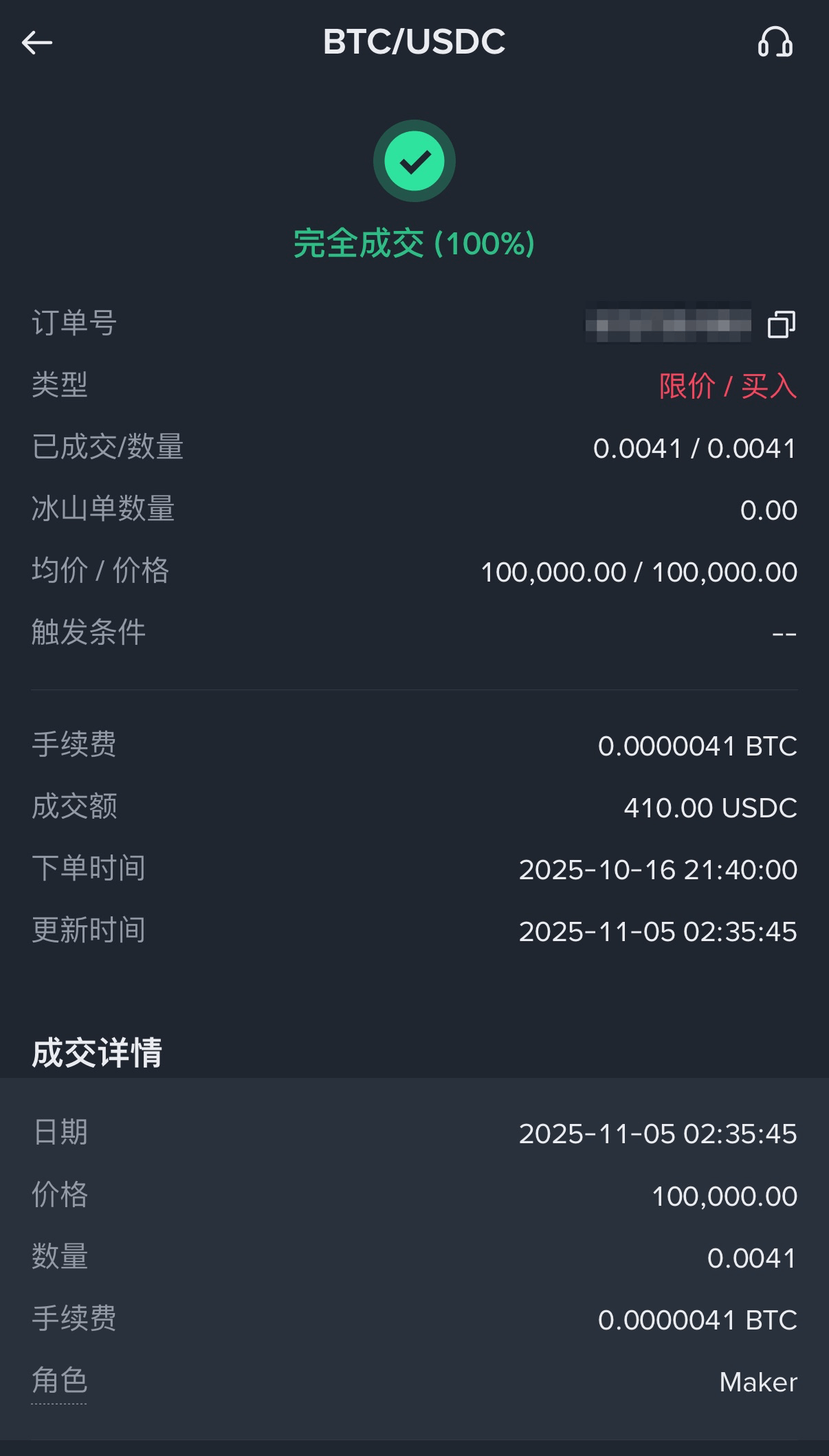This screenshot has height=1456, width=829.
Task: Copy the order number
Action: pyautogui.click(x=782, y=324)
